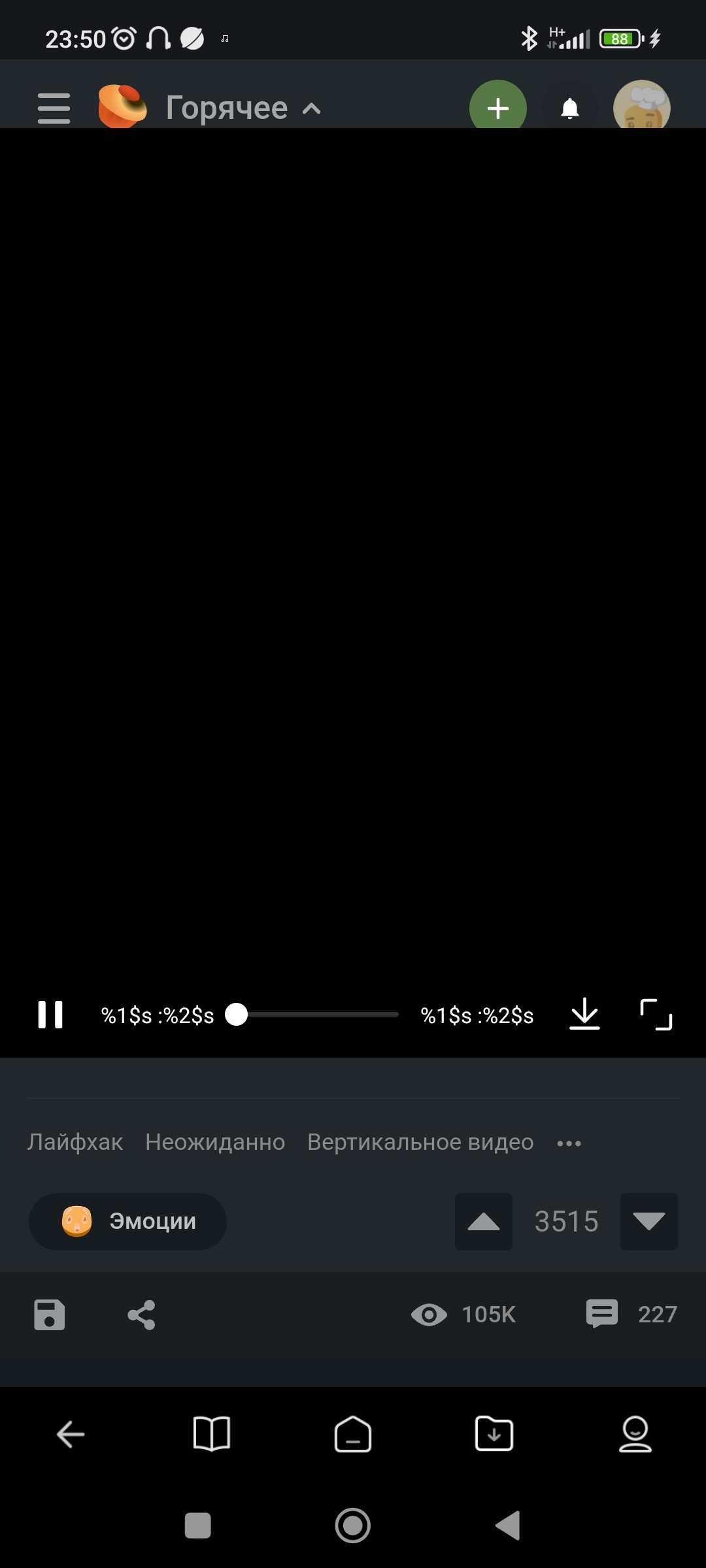Screen dimensions: 706x1568
Task: Open the hamburger drawer menu
Action: click(54, 108)
